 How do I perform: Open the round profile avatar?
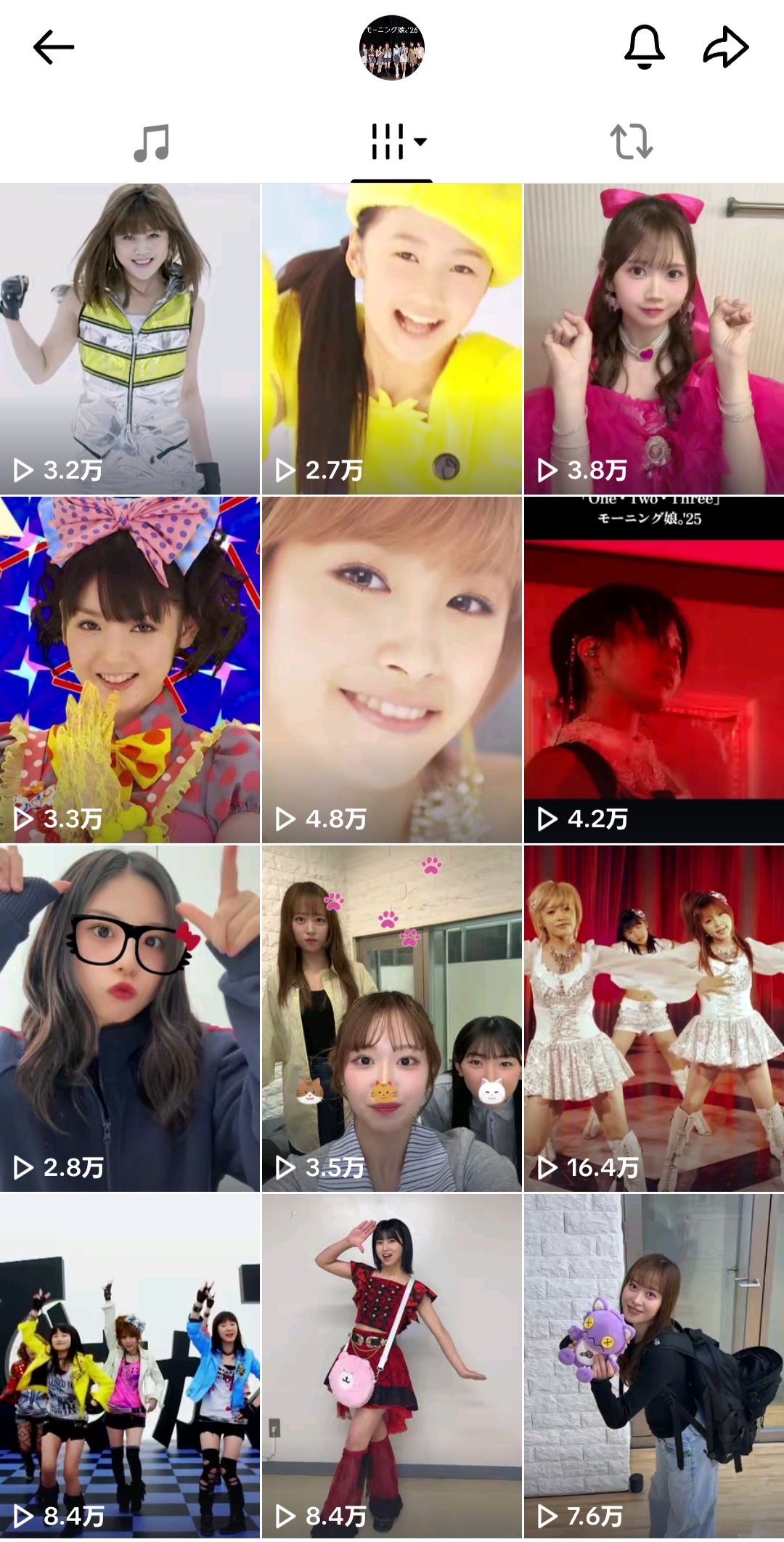[x=392, y=47]
